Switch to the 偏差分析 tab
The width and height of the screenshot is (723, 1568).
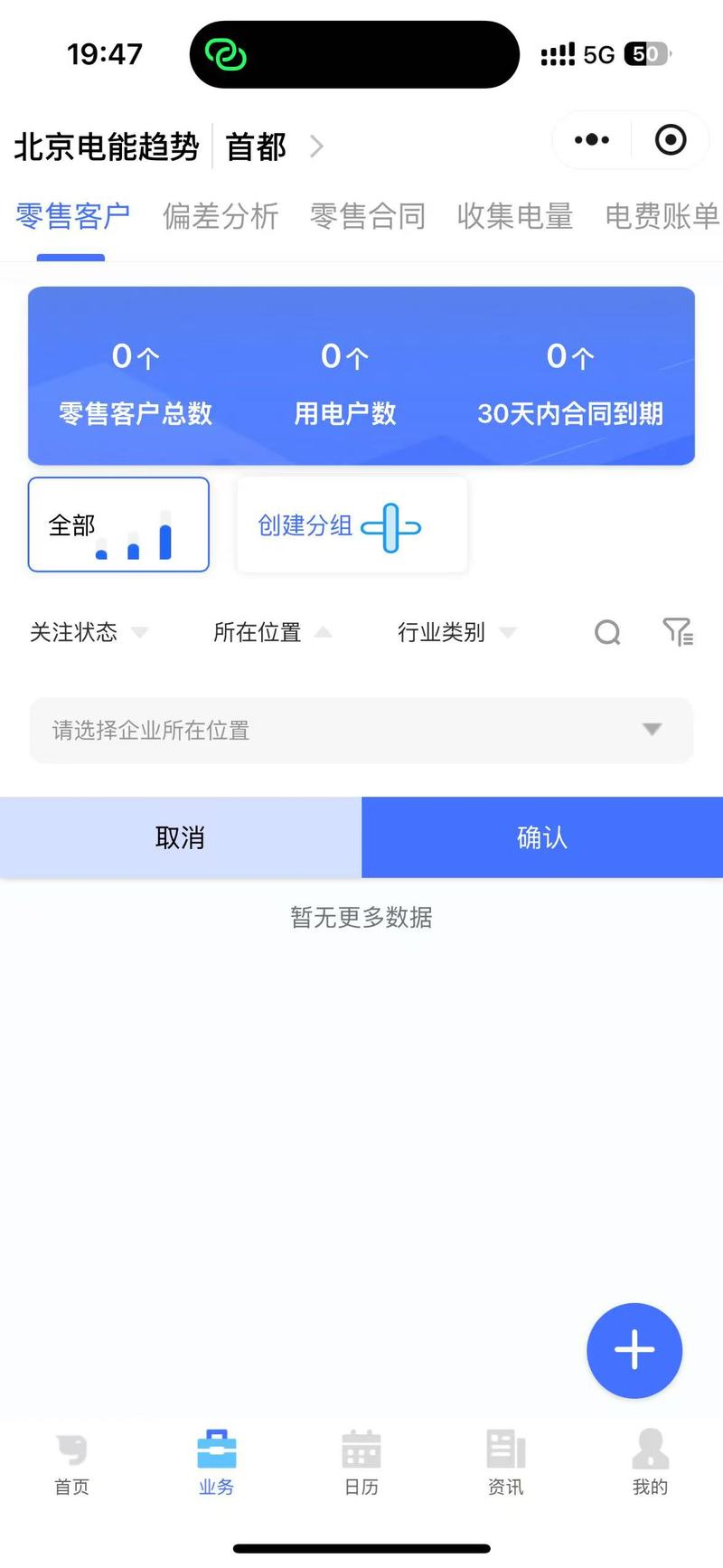(x=221, y=217)
